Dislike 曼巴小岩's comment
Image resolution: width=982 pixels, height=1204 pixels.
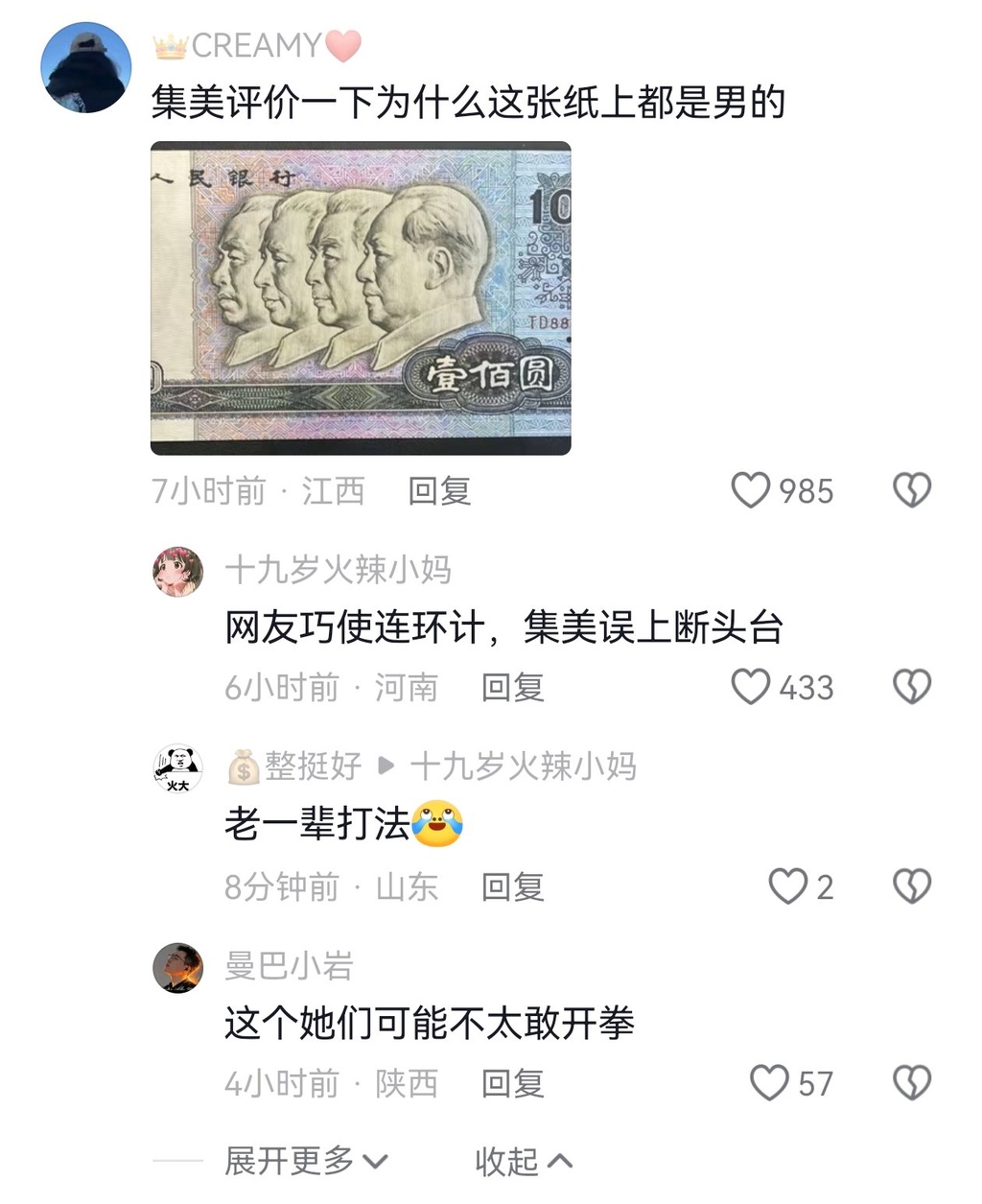[x=911, y=1083]
